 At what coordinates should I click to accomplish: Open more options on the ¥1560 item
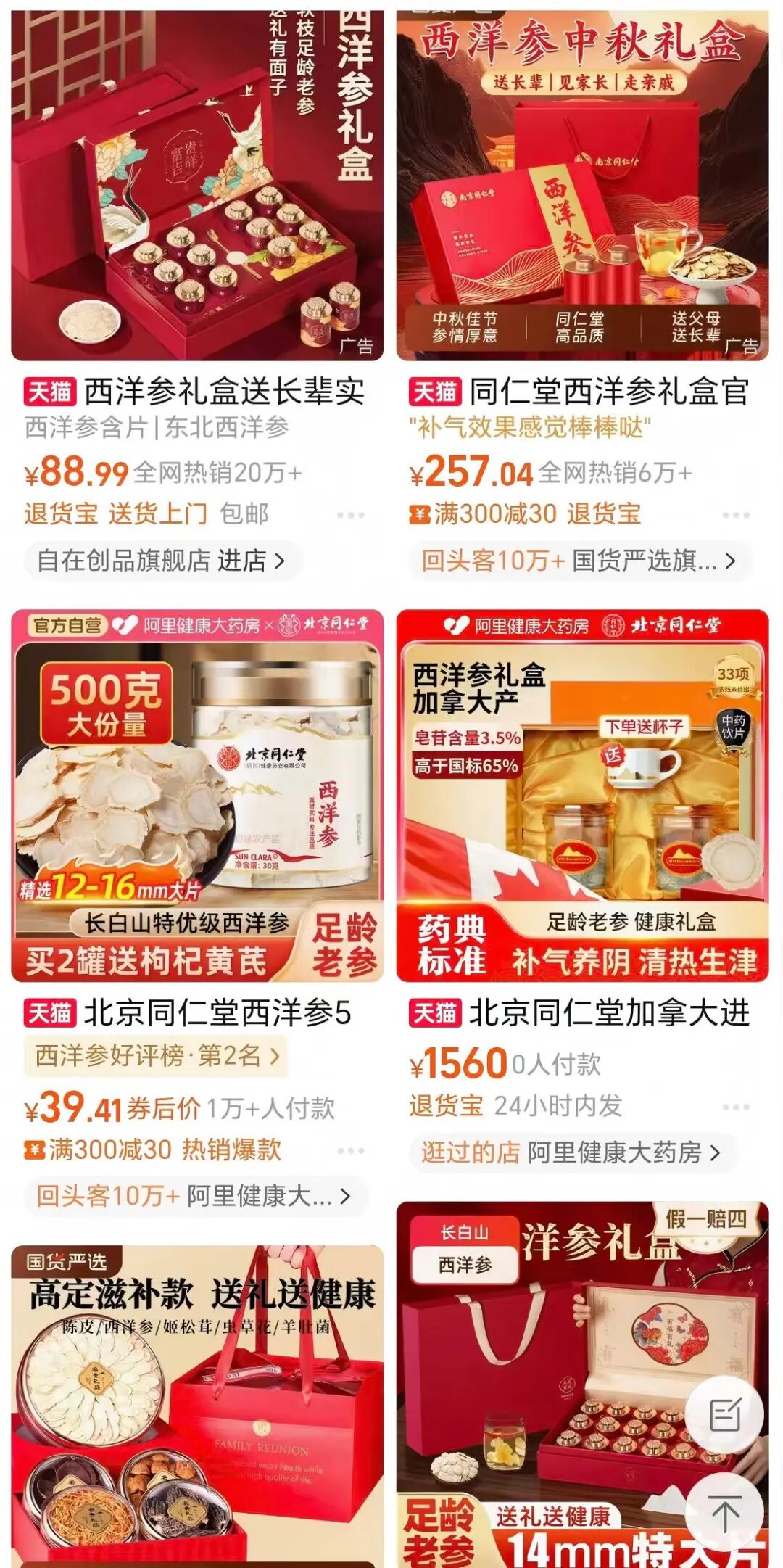coord(735,1107)
